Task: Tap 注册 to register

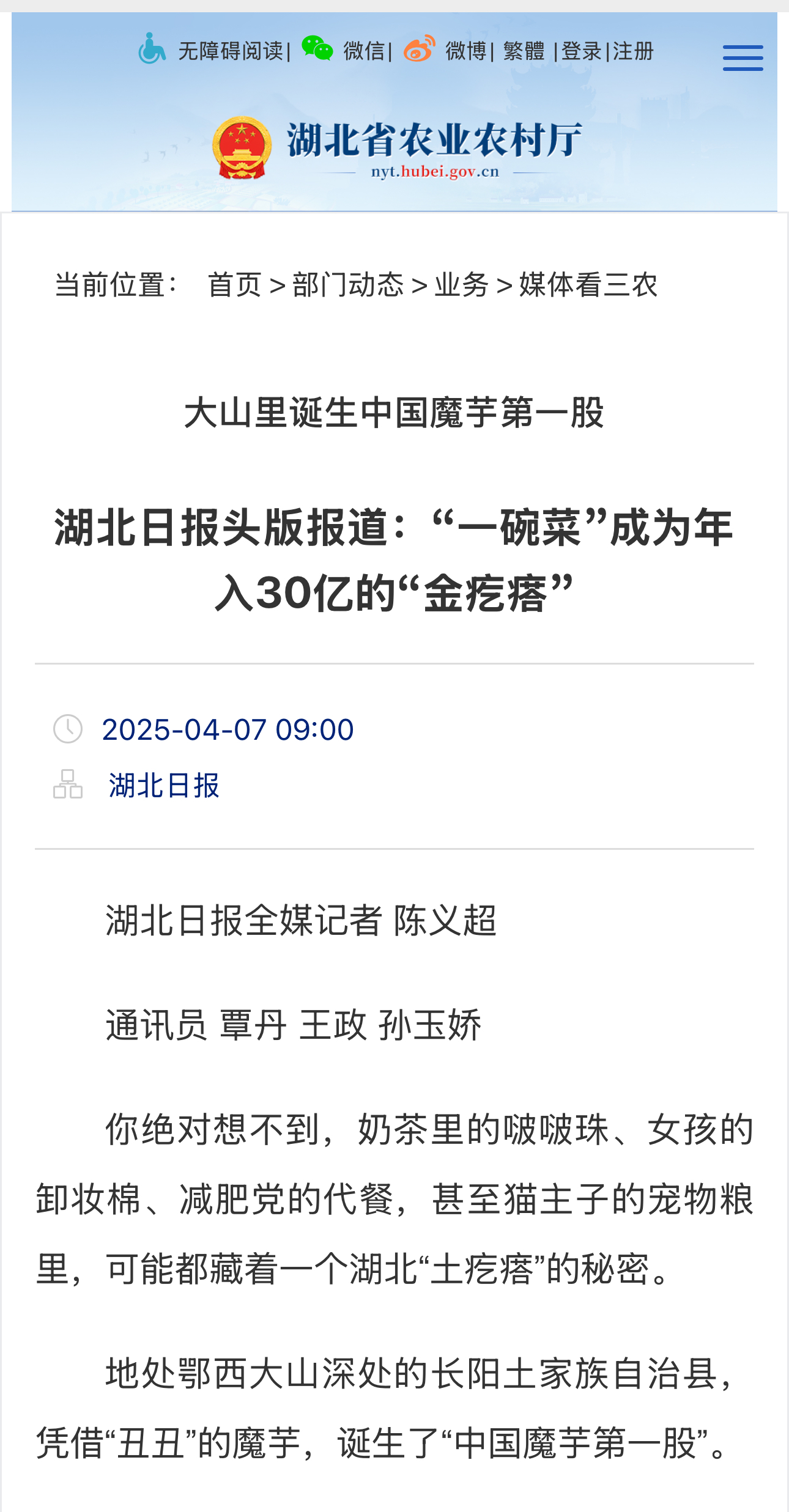Action: 633,51
